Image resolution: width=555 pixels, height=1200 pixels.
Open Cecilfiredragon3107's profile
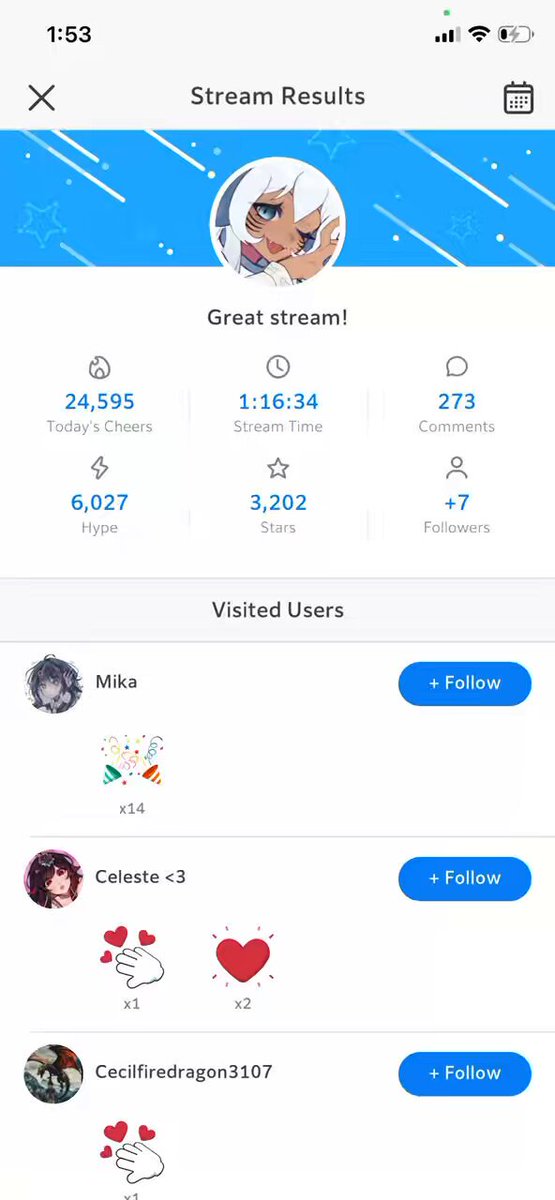[x=53, y=1074]
